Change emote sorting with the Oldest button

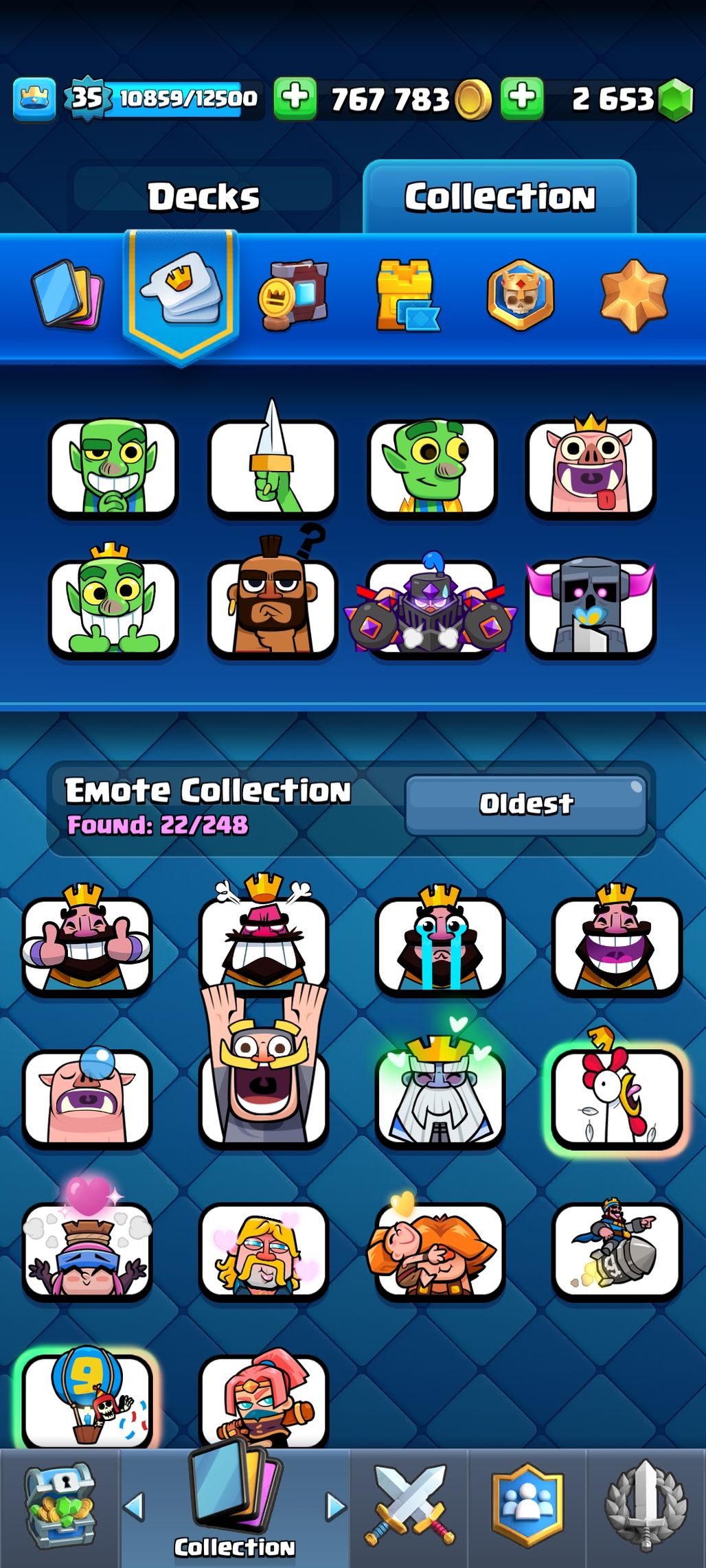point(526,805)
